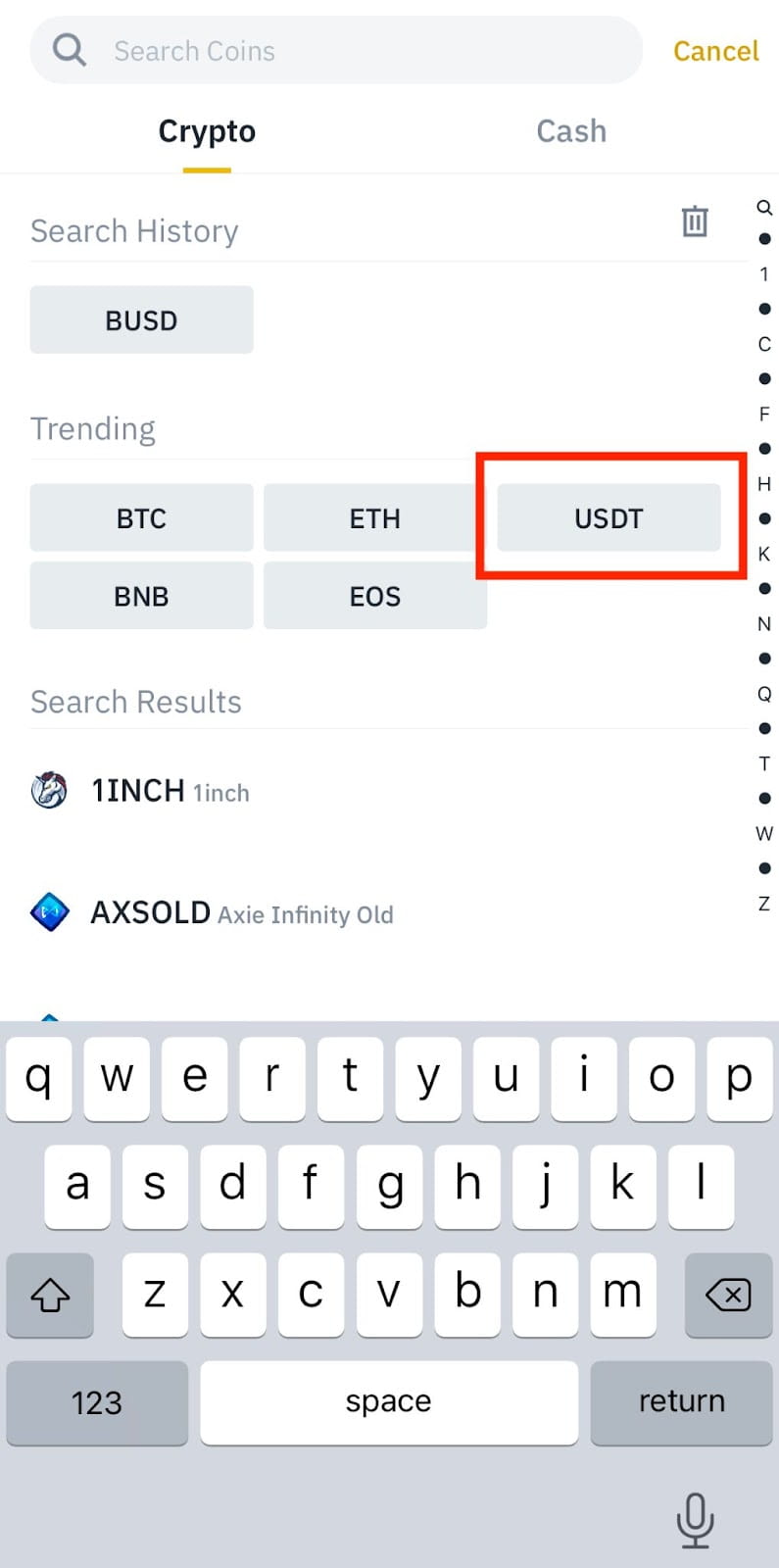Tap the Search Coins field
Viewport: 779px width, 1568px height.
click(x=336, y=50)
